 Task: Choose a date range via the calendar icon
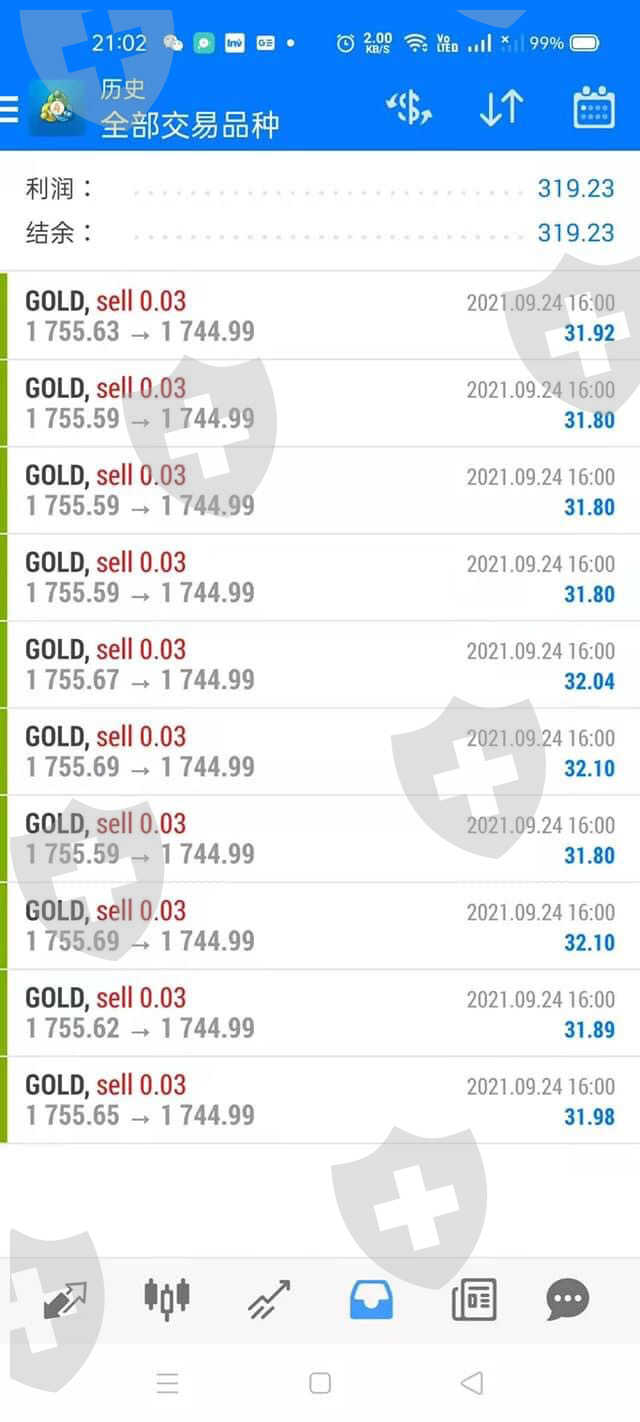click(x=594, y=108)
